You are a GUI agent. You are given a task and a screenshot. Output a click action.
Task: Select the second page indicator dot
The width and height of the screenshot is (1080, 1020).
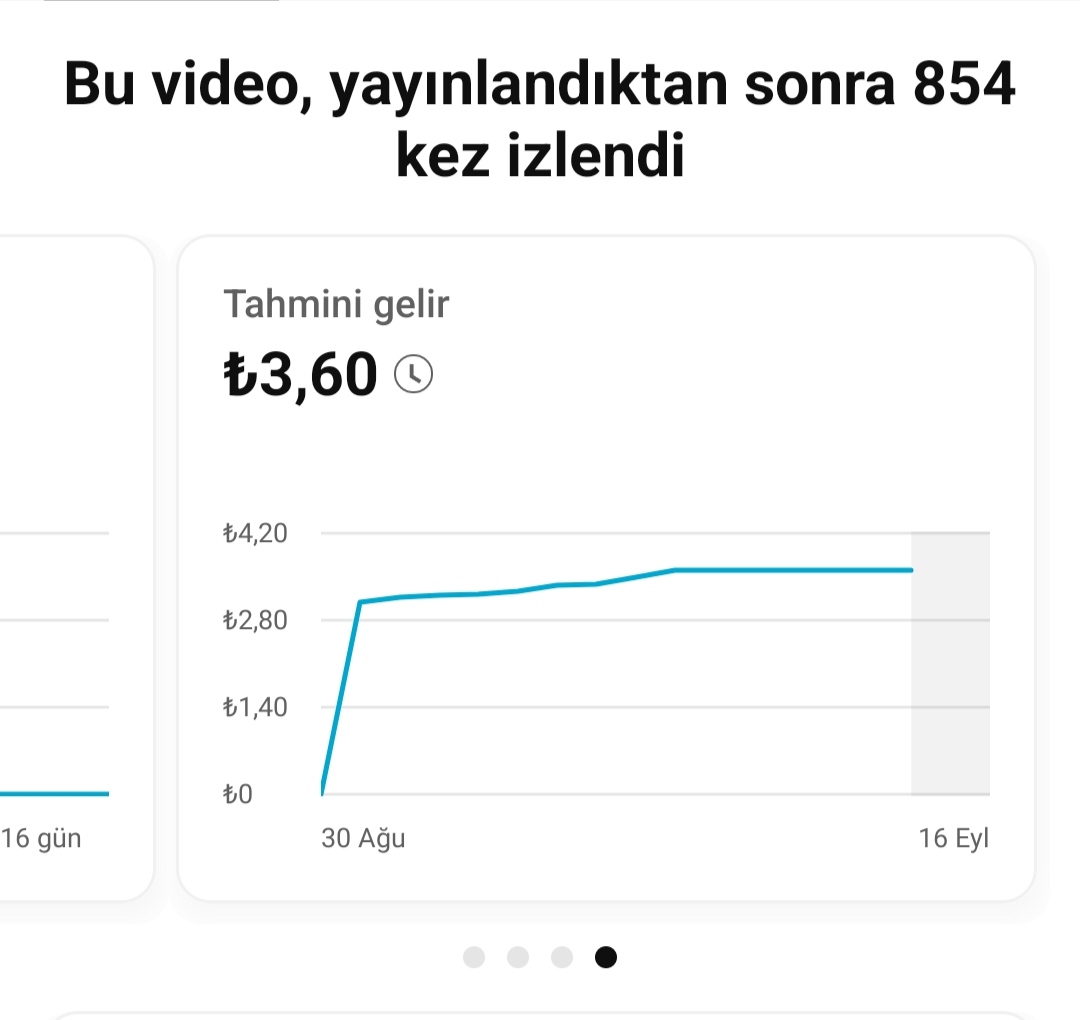(518, 957)
